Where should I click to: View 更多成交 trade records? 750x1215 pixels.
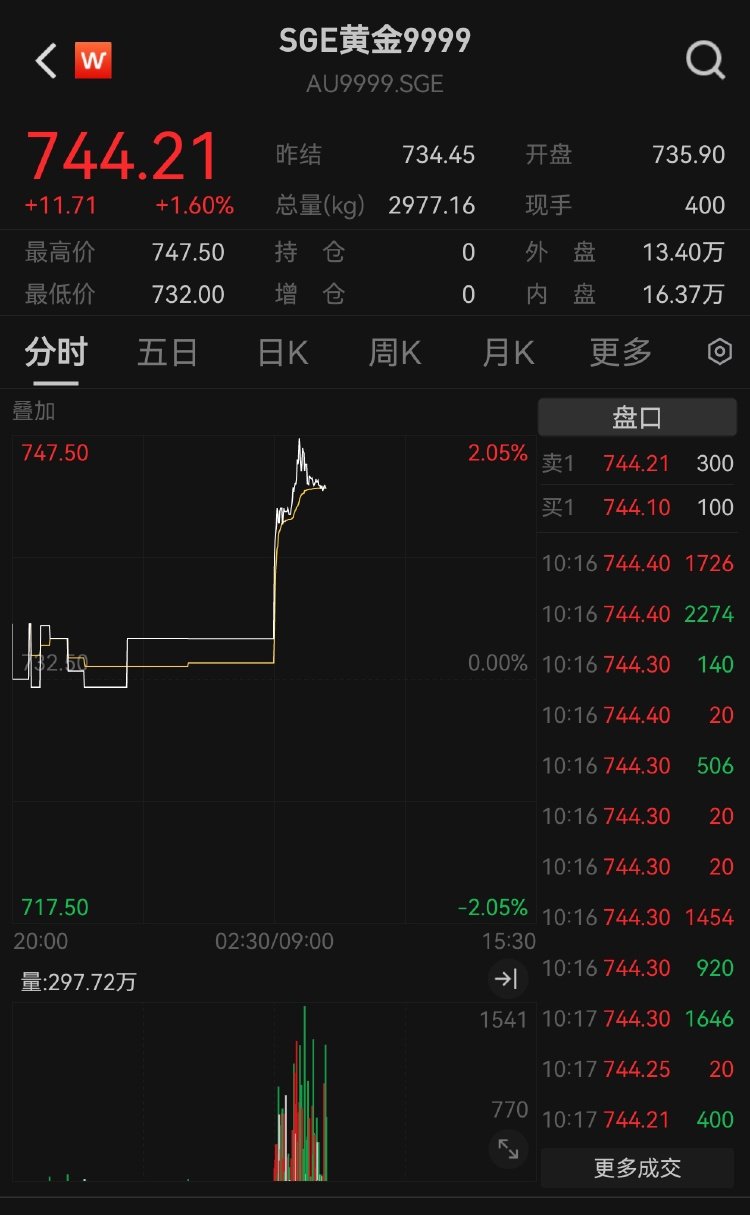(637, 1168)
